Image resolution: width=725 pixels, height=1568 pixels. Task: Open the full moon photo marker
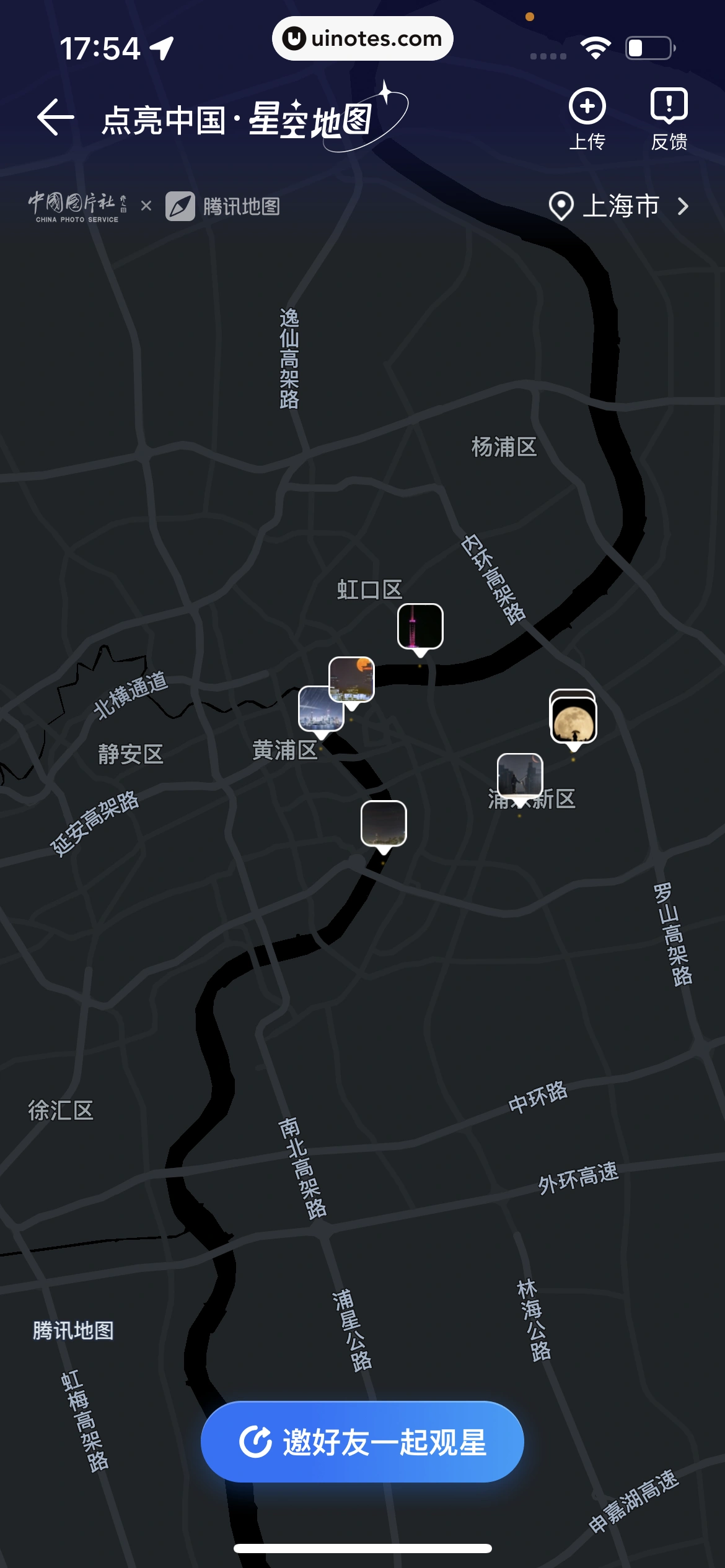[x=574, y=720]
